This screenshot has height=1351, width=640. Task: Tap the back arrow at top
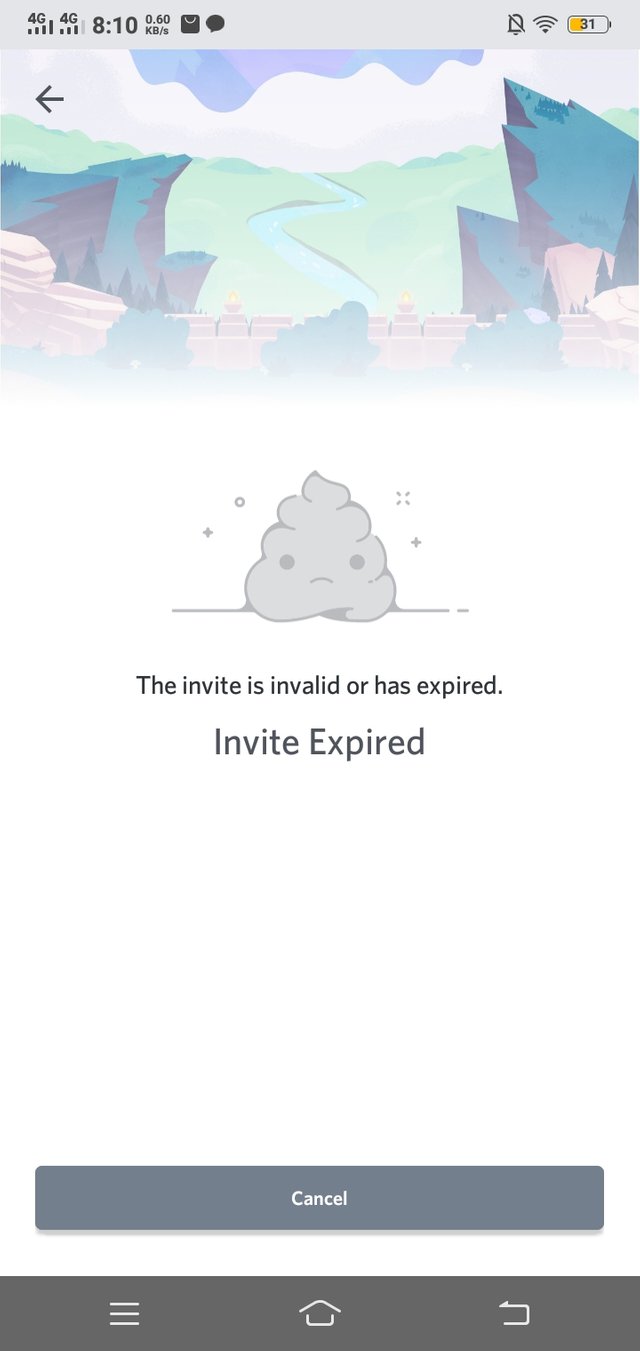click(49, 98)
